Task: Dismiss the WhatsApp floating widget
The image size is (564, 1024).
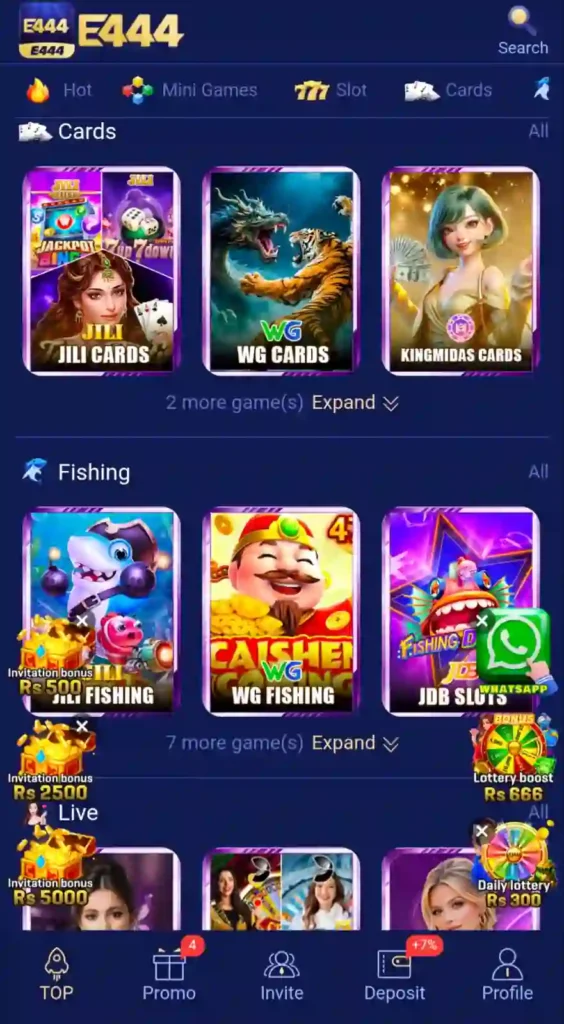Action: tap(482, 621)
